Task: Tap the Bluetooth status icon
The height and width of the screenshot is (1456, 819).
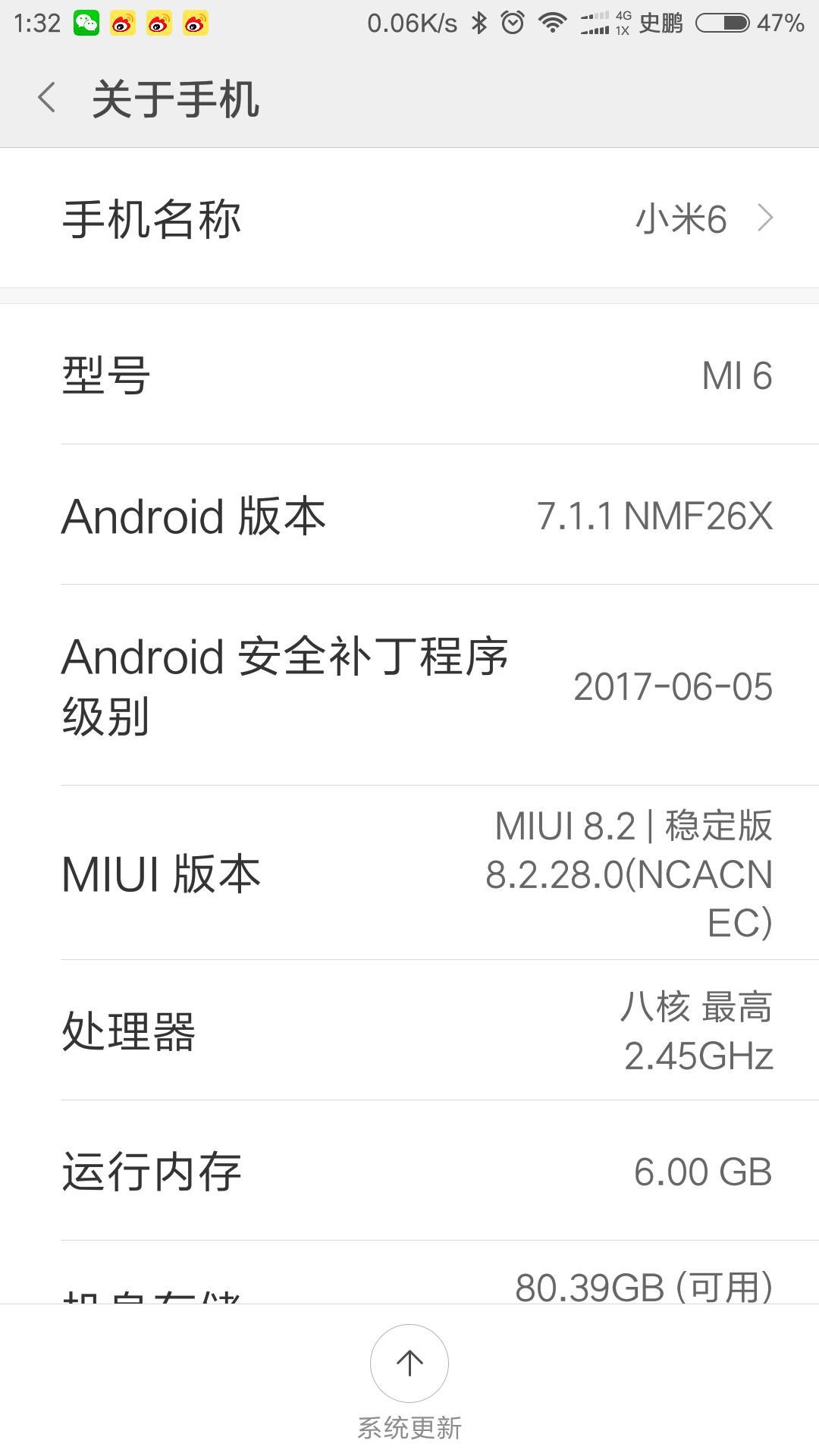Action: [x=479, y=22]
